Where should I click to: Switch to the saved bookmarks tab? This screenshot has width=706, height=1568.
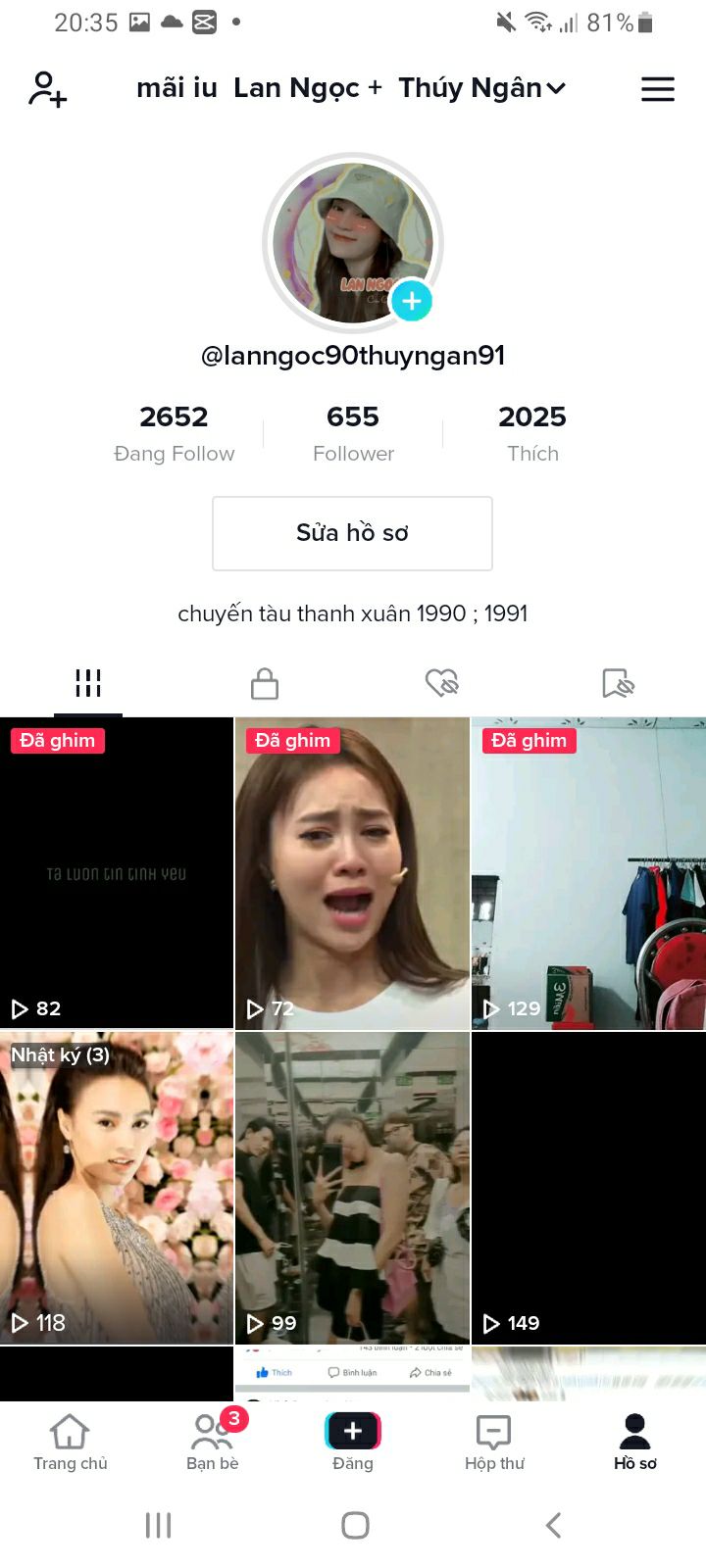(x=618, y=683)
